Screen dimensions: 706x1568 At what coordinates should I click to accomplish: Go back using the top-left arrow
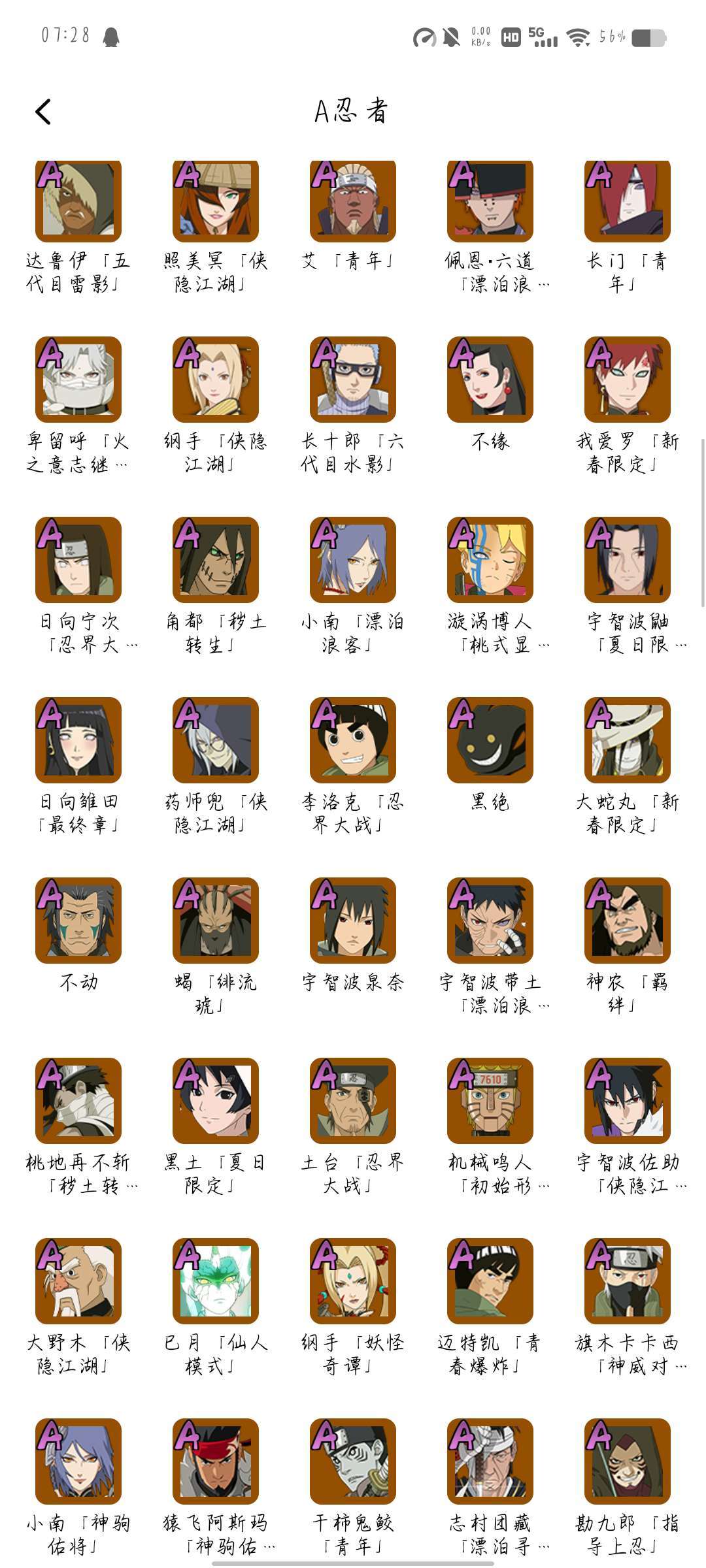tap(43, 112)
